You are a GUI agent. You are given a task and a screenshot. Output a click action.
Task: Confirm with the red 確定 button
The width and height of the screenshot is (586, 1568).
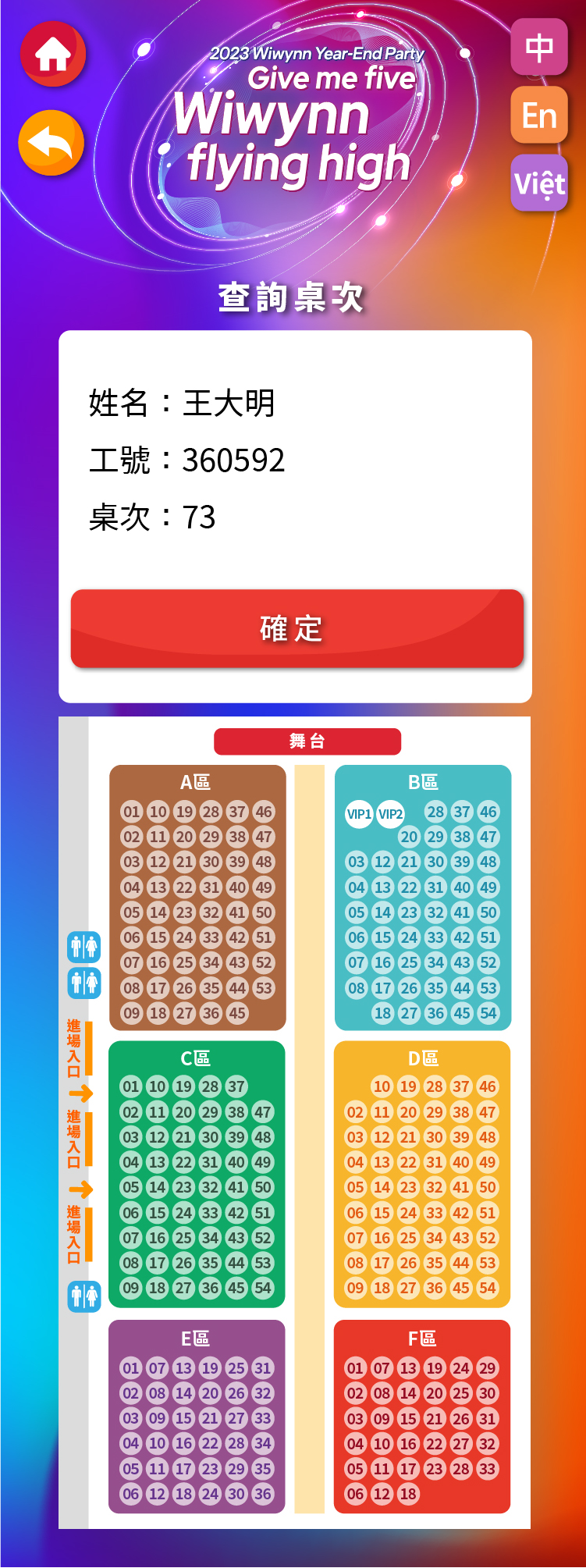tap(297, 628)
